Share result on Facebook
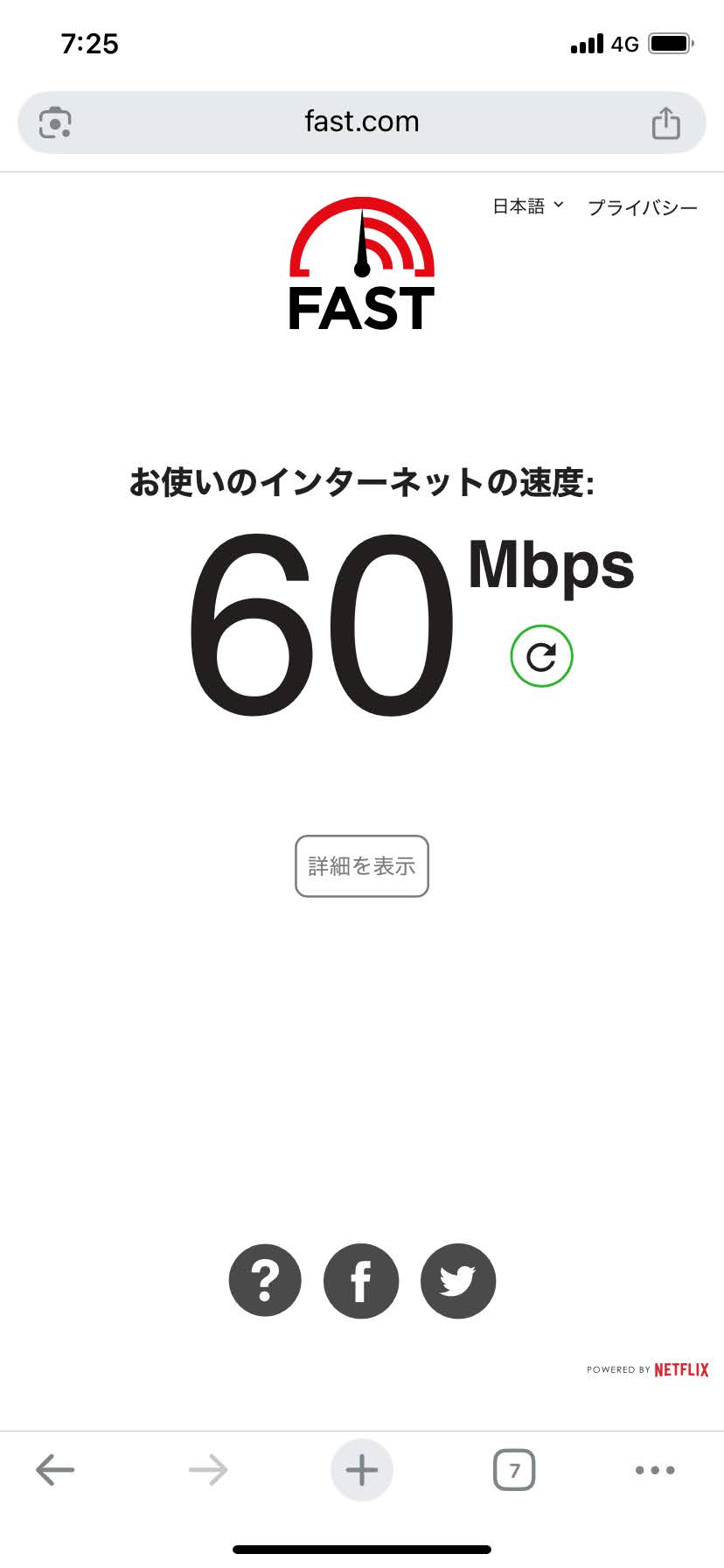 [x=361, y=1281]
